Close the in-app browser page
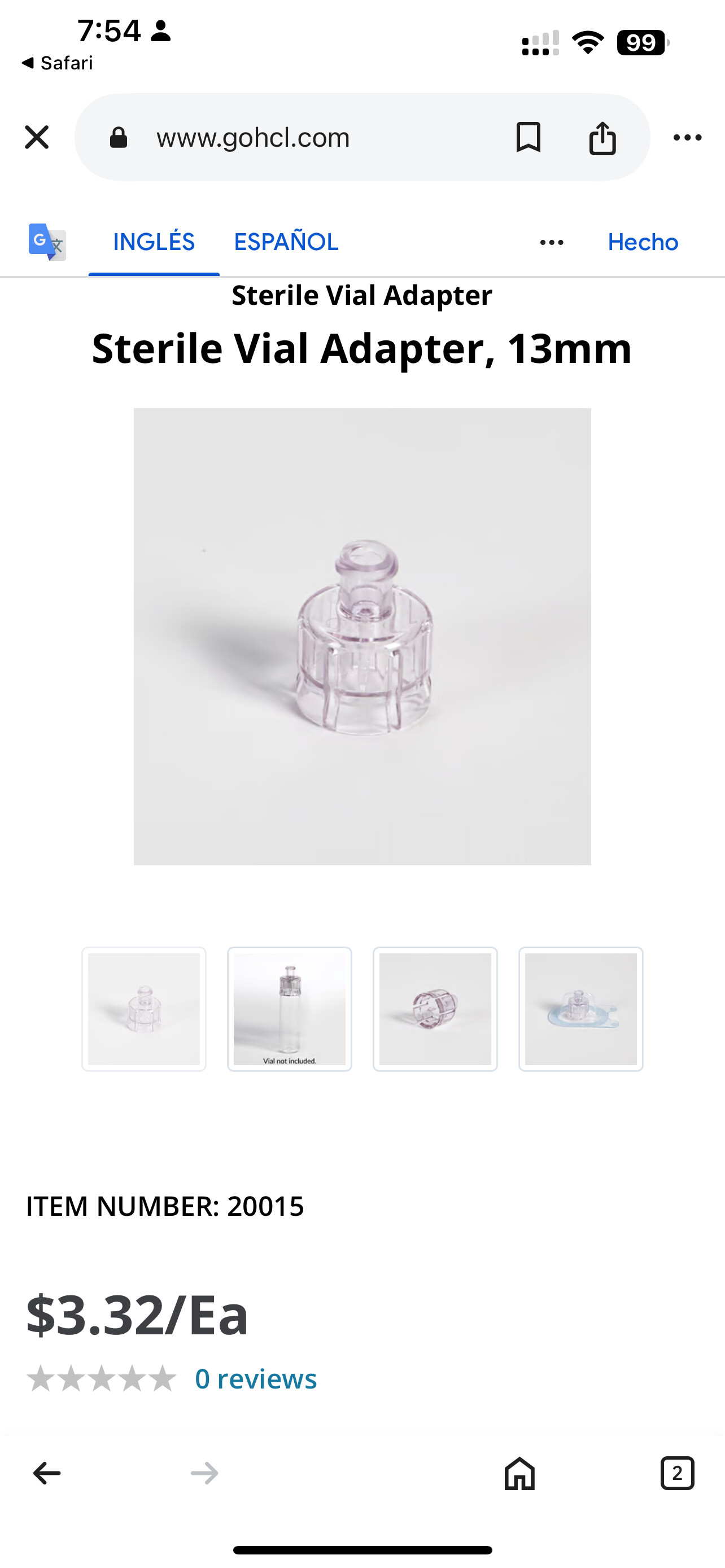The width and height of the screenshot is (725, 1568). click(x=37, y=138)
